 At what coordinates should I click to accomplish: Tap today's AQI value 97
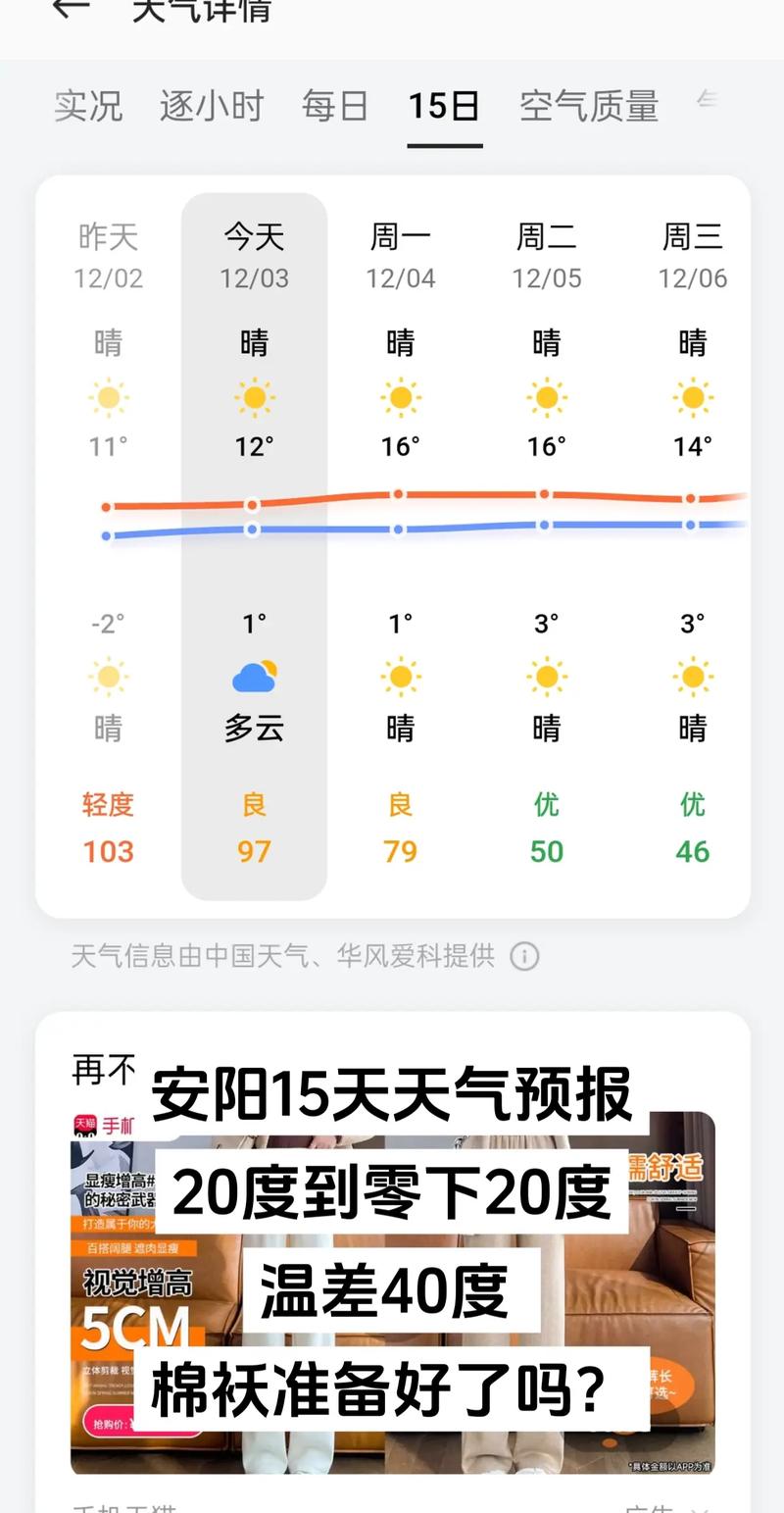point(254,851)
